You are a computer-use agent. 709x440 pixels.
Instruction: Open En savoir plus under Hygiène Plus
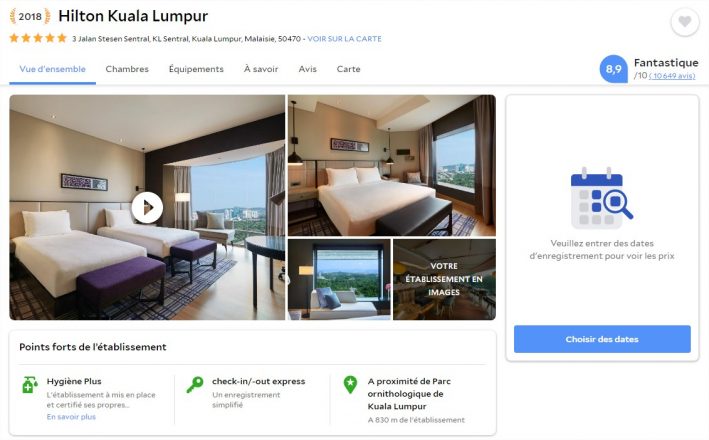[71, 417]
